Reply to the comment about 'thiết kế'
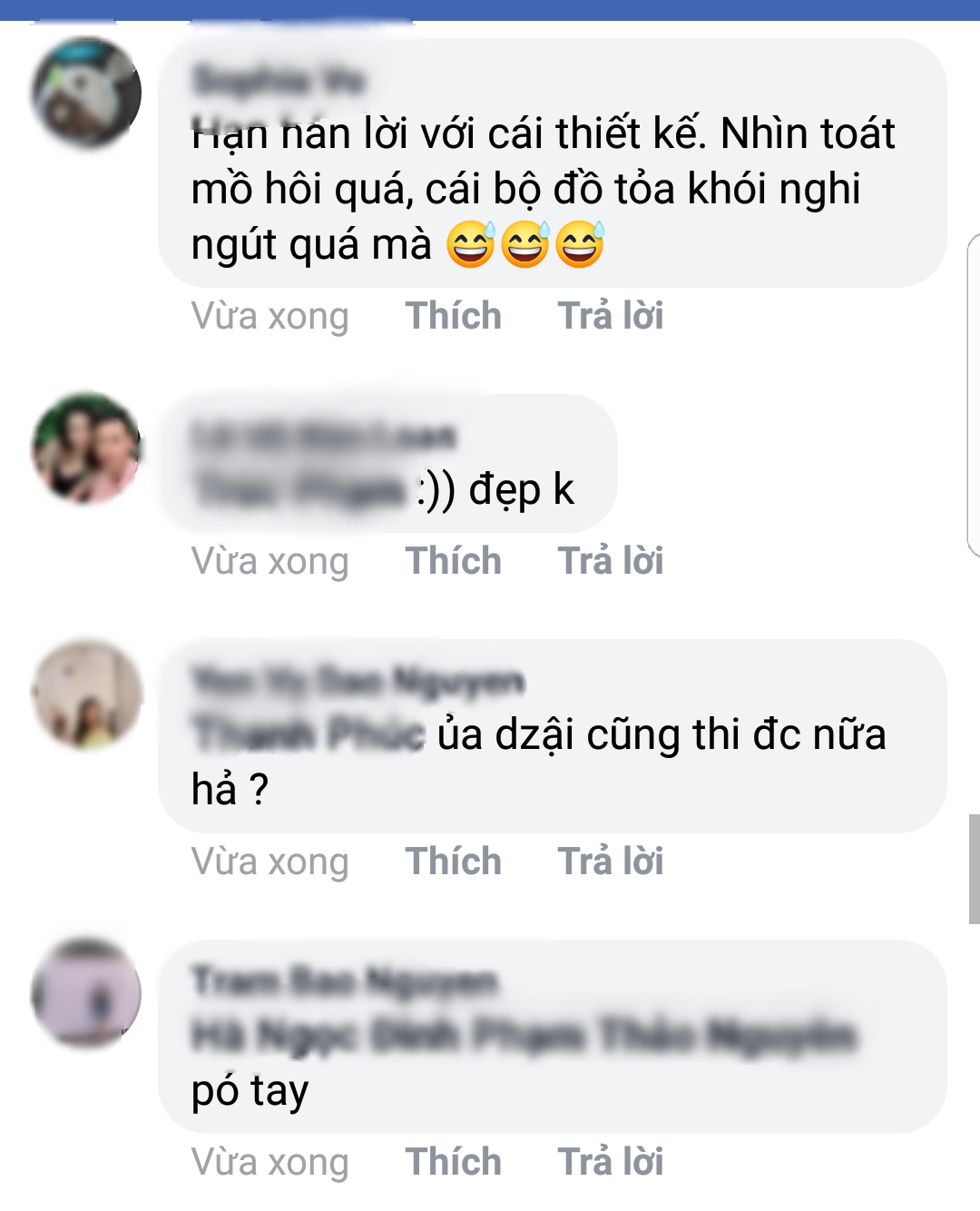Viewport: 980px width, 1211px height. (x=610, y=316)
